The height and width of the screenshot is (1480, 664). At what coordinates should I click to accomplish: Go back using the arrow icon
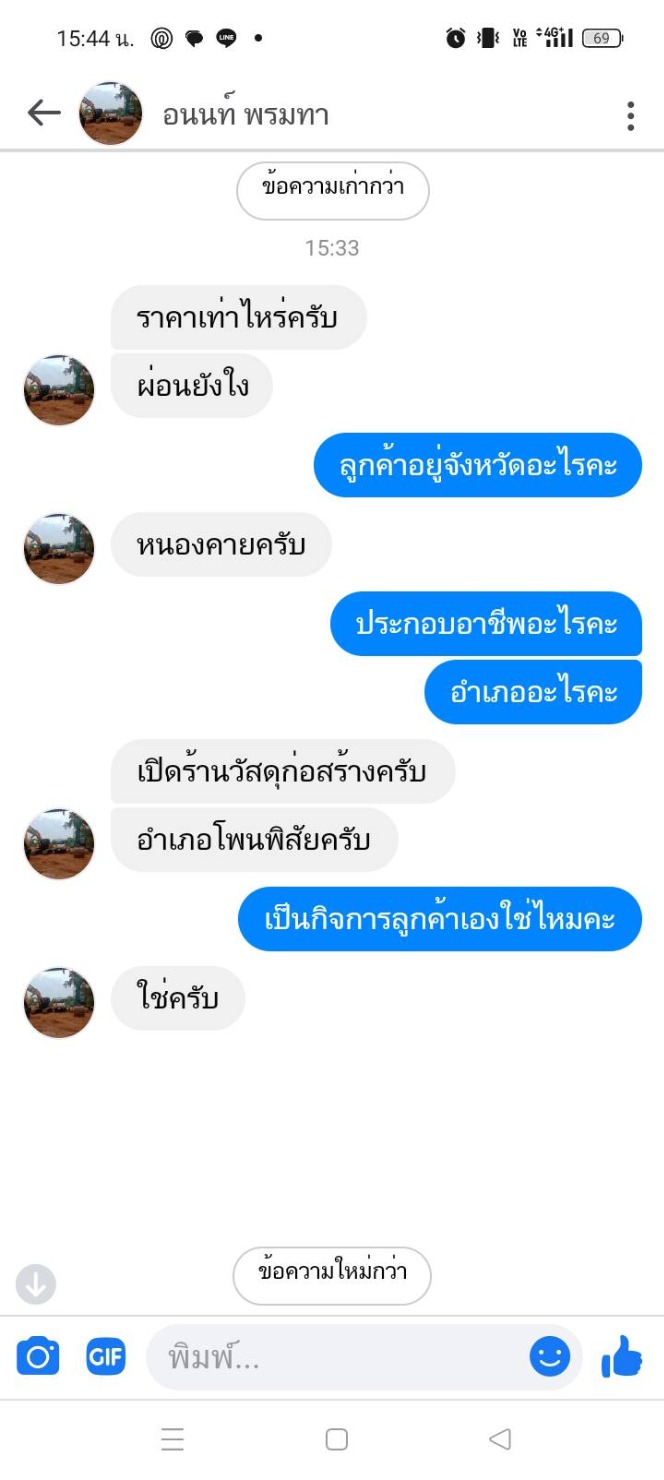click(x=44, y=114)
